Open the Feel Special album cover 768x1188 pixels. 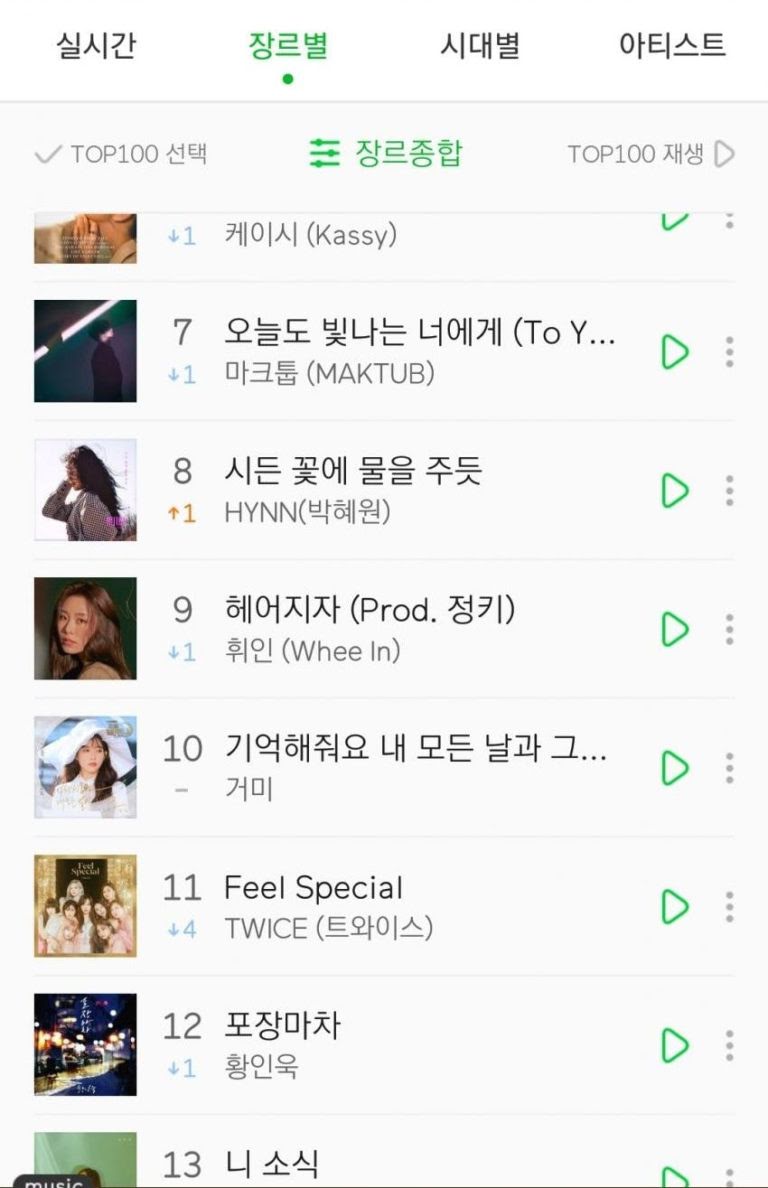pos(85,906)
